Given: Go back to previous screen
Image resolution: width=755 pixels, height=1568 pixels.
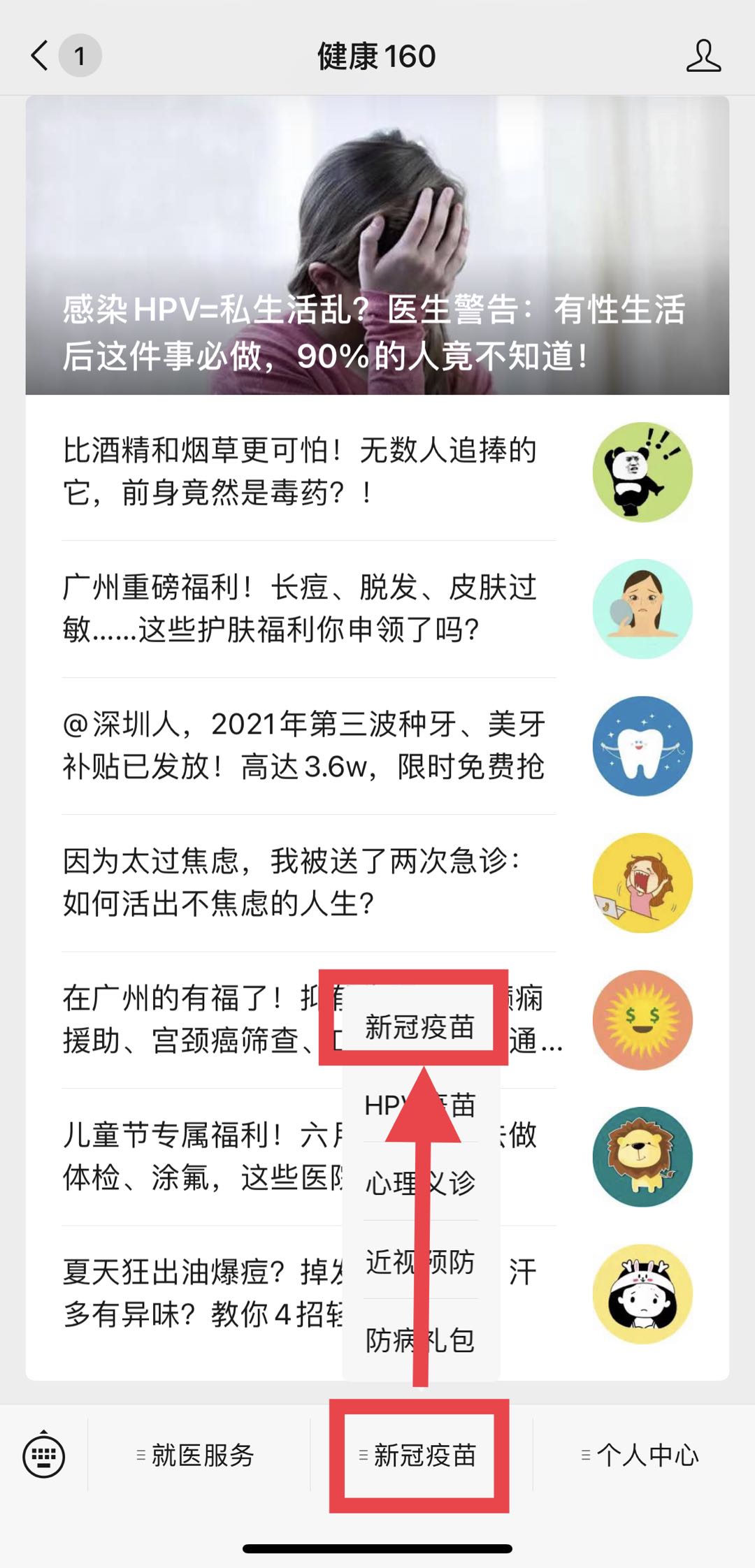Looking at the screenshot, I should pyautogui.click(x=41, y=56).
